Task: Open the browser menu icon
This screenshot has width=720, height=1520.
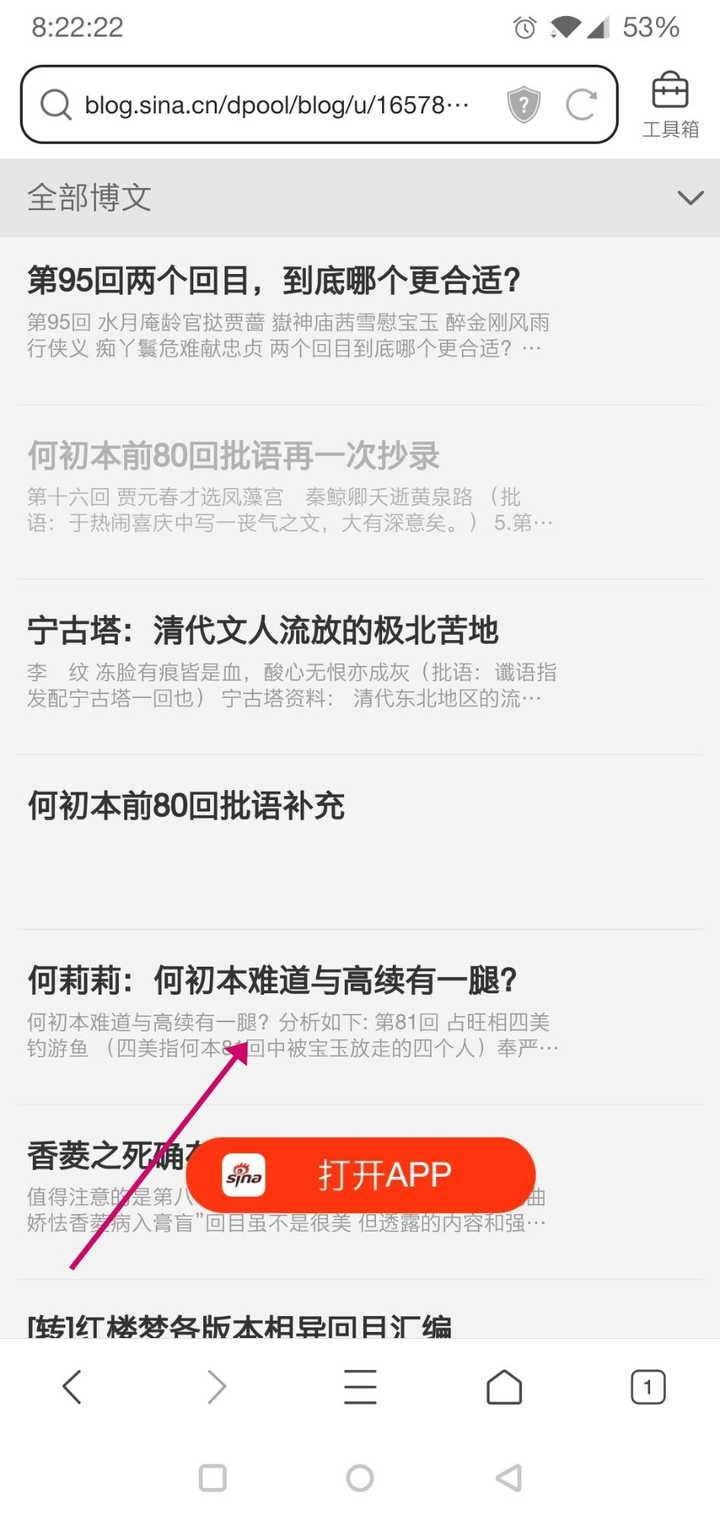Action: point(360,1387)
